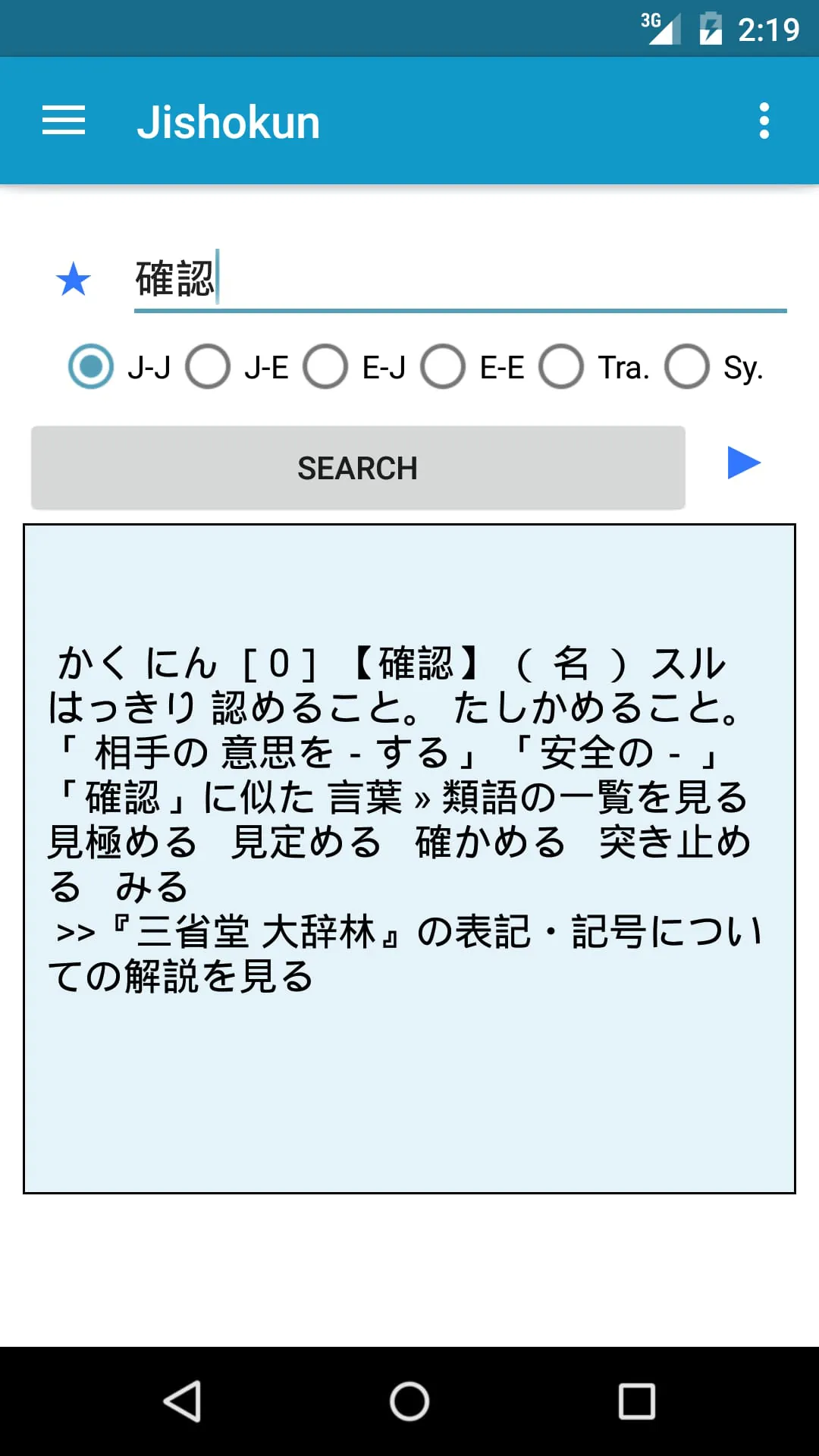This screenshot has width=819, height=1456.
Task: Tap the Jishokun title in the toolbar
Action: coord(229,121)
